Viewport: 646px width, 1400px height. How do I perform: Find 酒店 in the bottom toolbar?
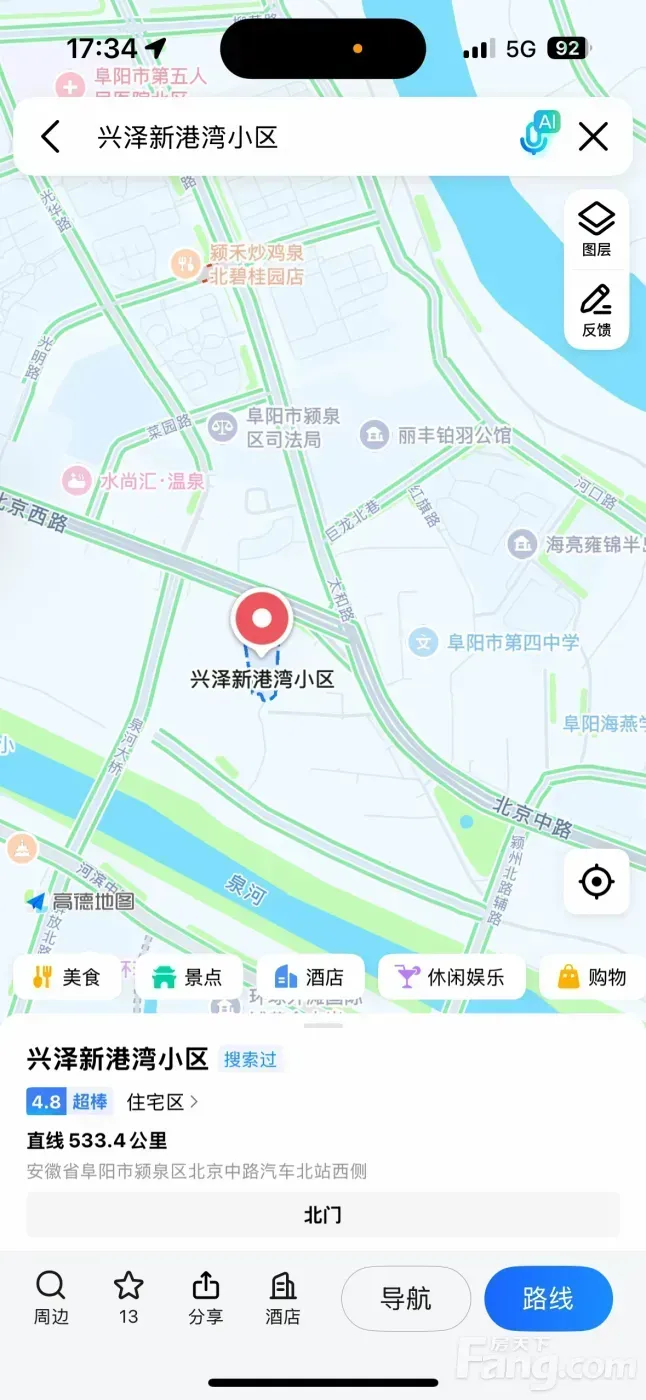283,1297
